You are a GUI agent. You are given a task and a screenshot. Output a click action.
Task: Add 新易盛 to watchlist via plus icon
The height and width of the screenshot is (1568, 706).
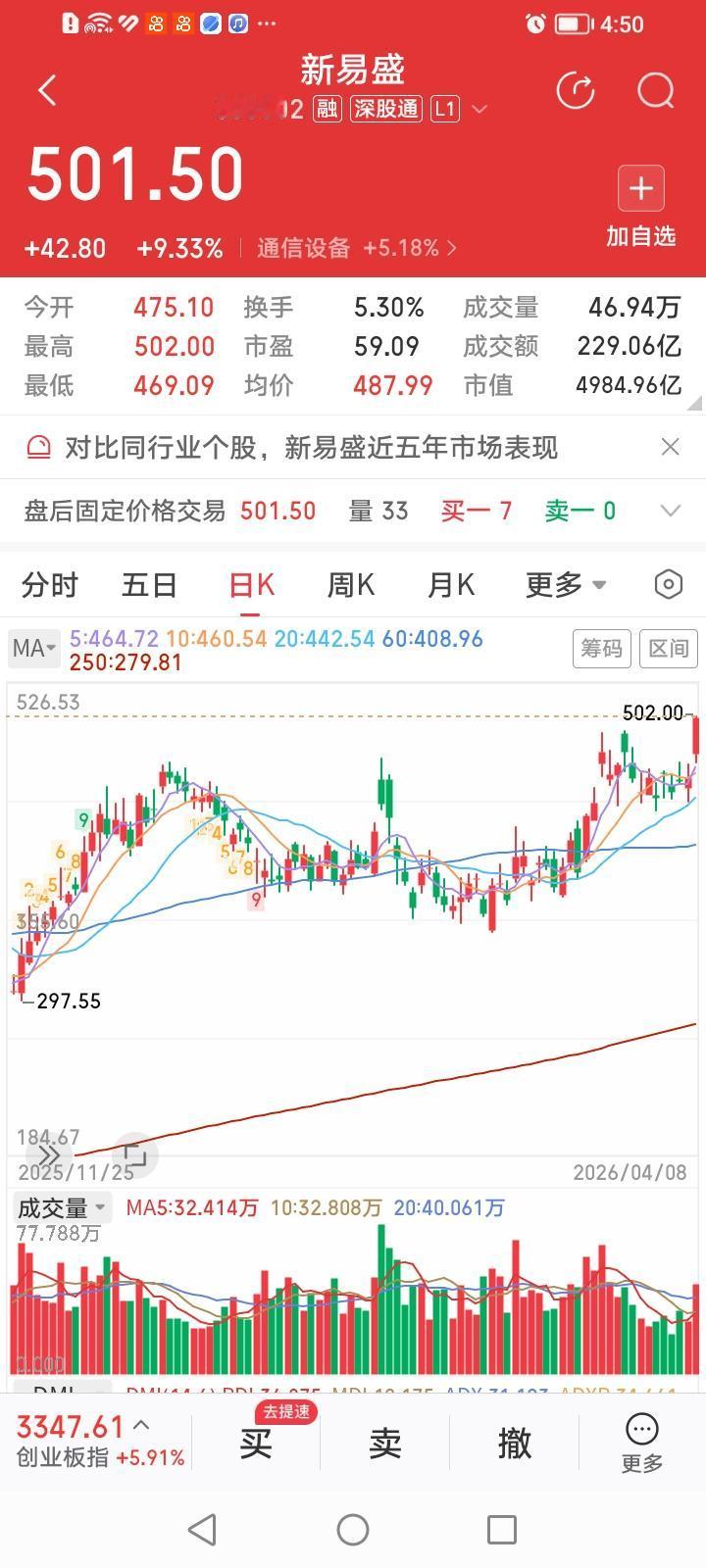640,187
